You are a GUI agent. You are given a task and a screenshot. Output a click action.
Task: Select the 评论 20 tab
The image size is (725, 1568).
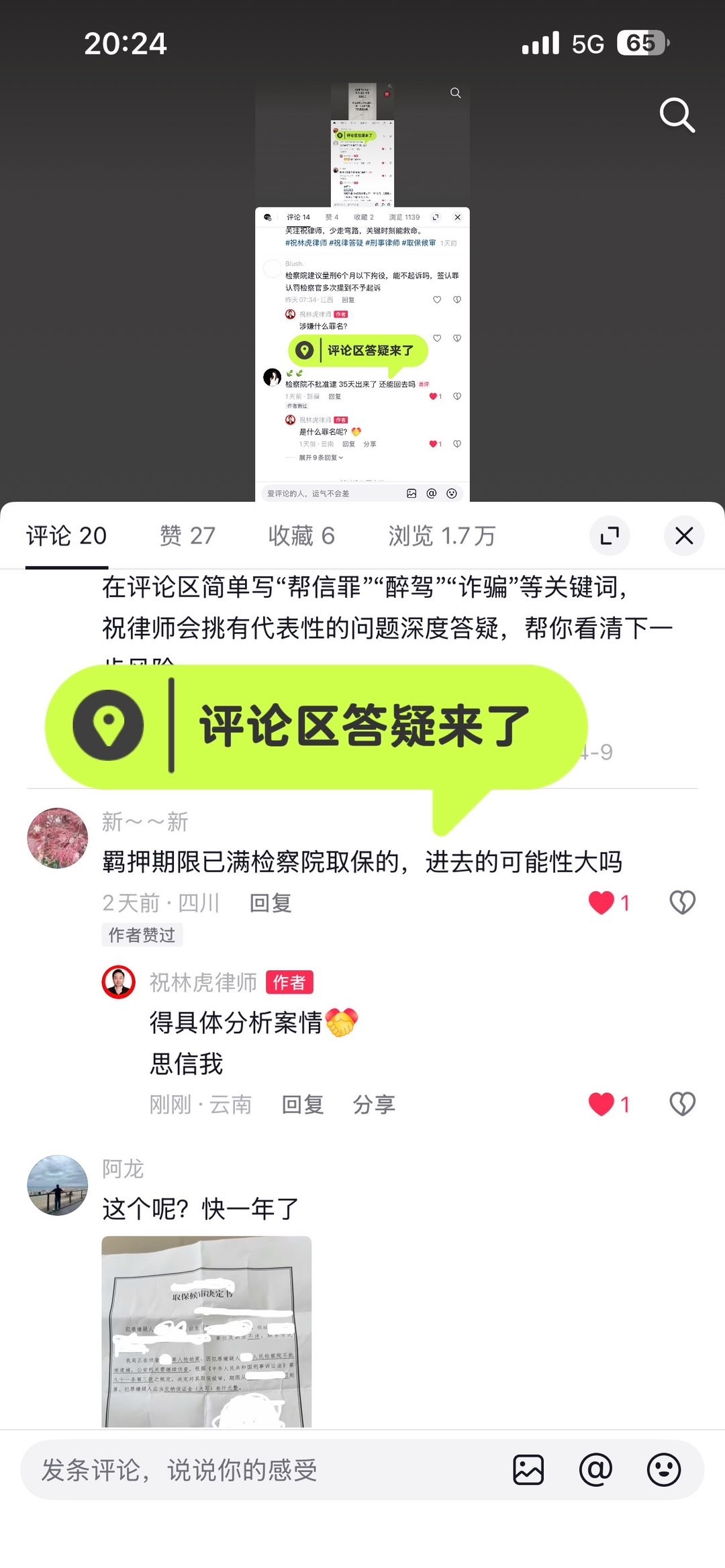tap(66, 535)
